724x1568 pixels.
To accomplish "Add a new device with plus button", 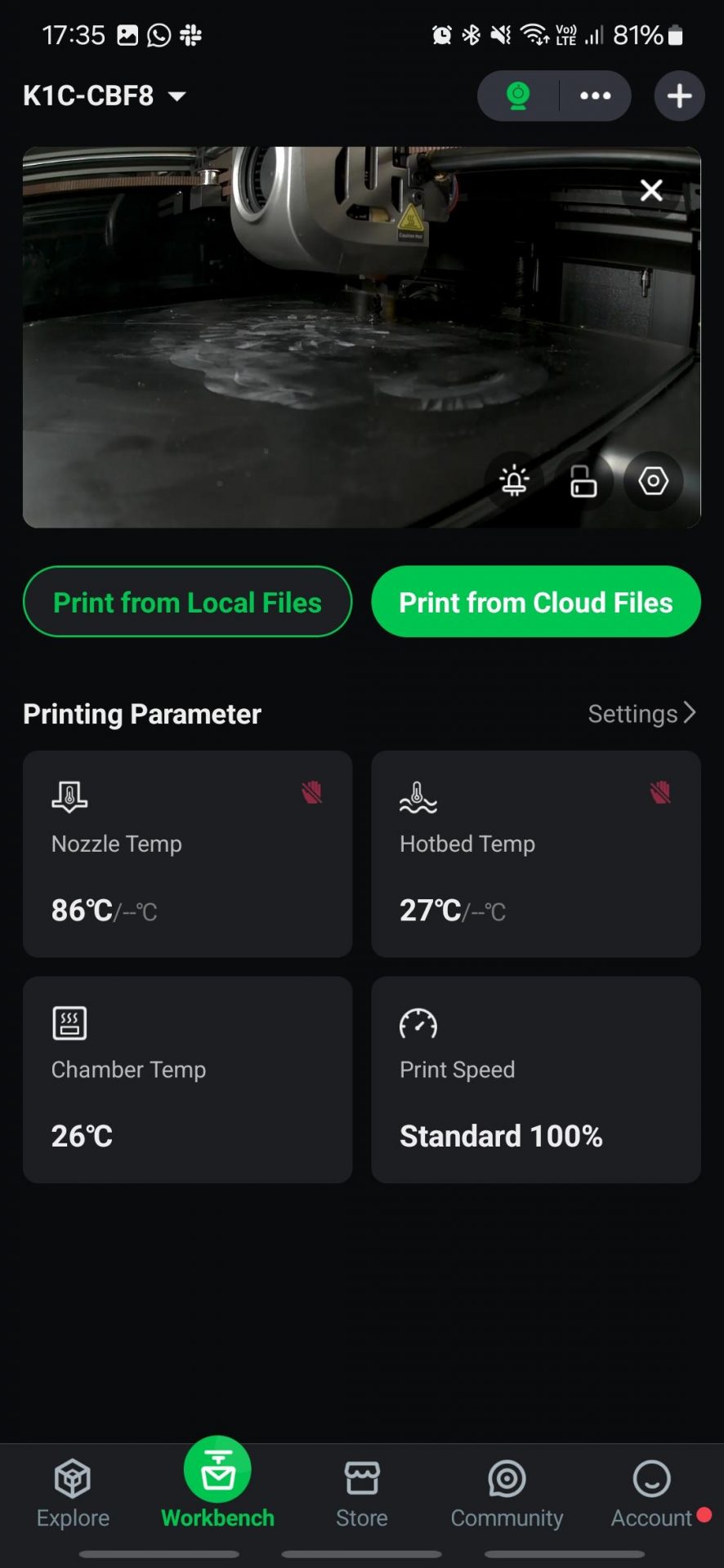I will pyautogui.click(x=679, y=96).
